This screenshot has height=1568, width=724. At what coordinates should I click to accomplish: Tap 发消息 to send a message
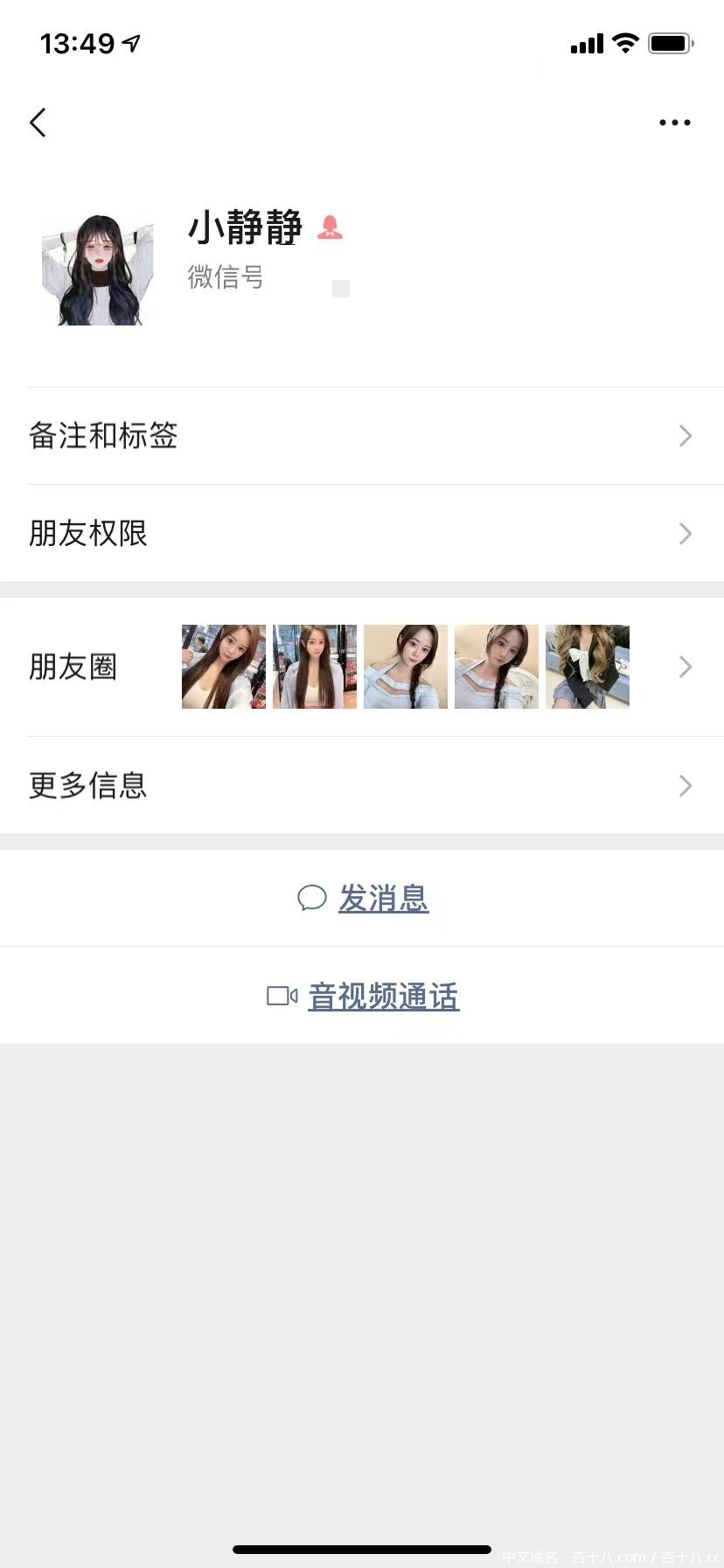[364, 899]
